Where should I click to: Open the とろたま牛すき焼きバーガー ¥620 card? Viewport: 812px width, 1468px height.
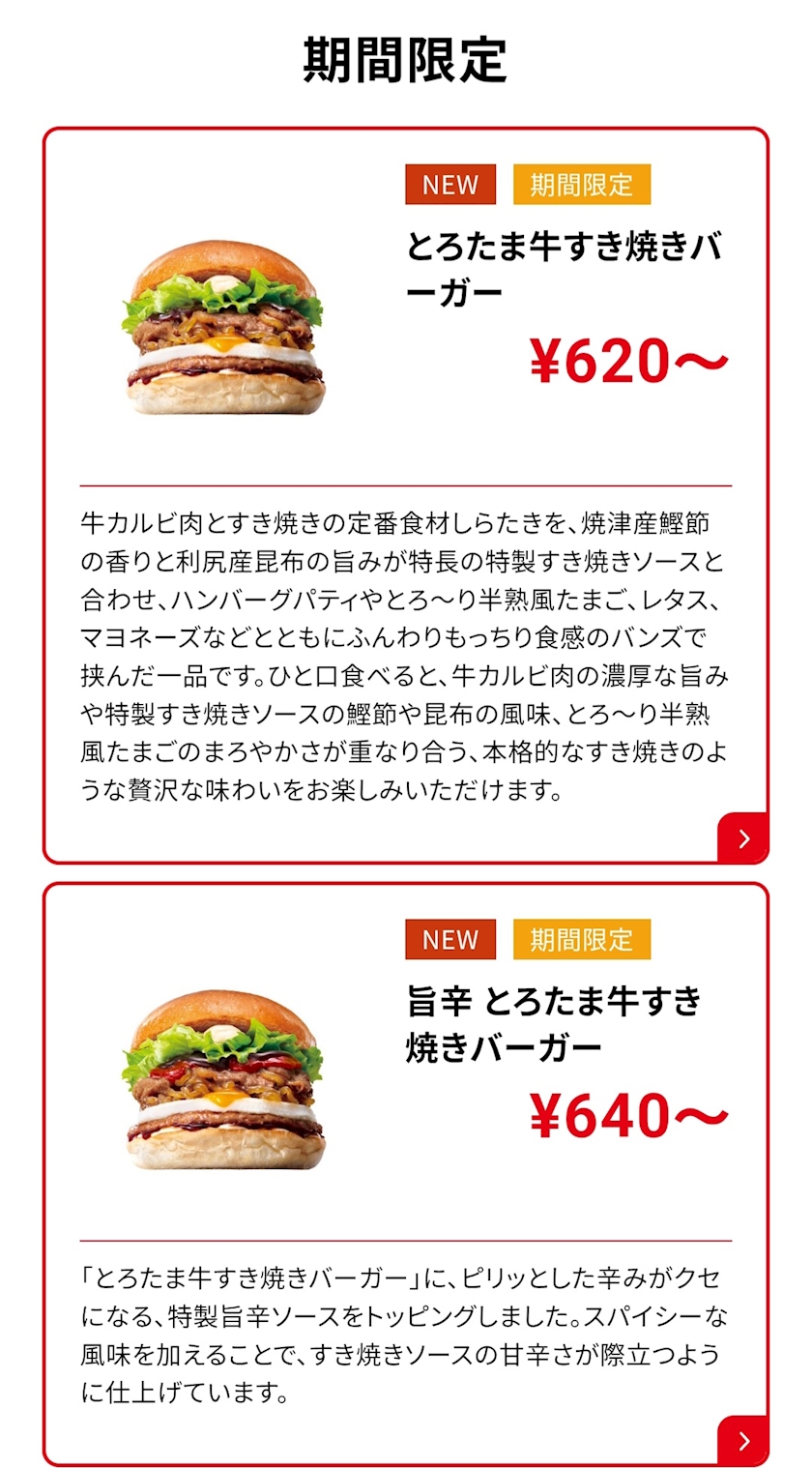[406, 495]
